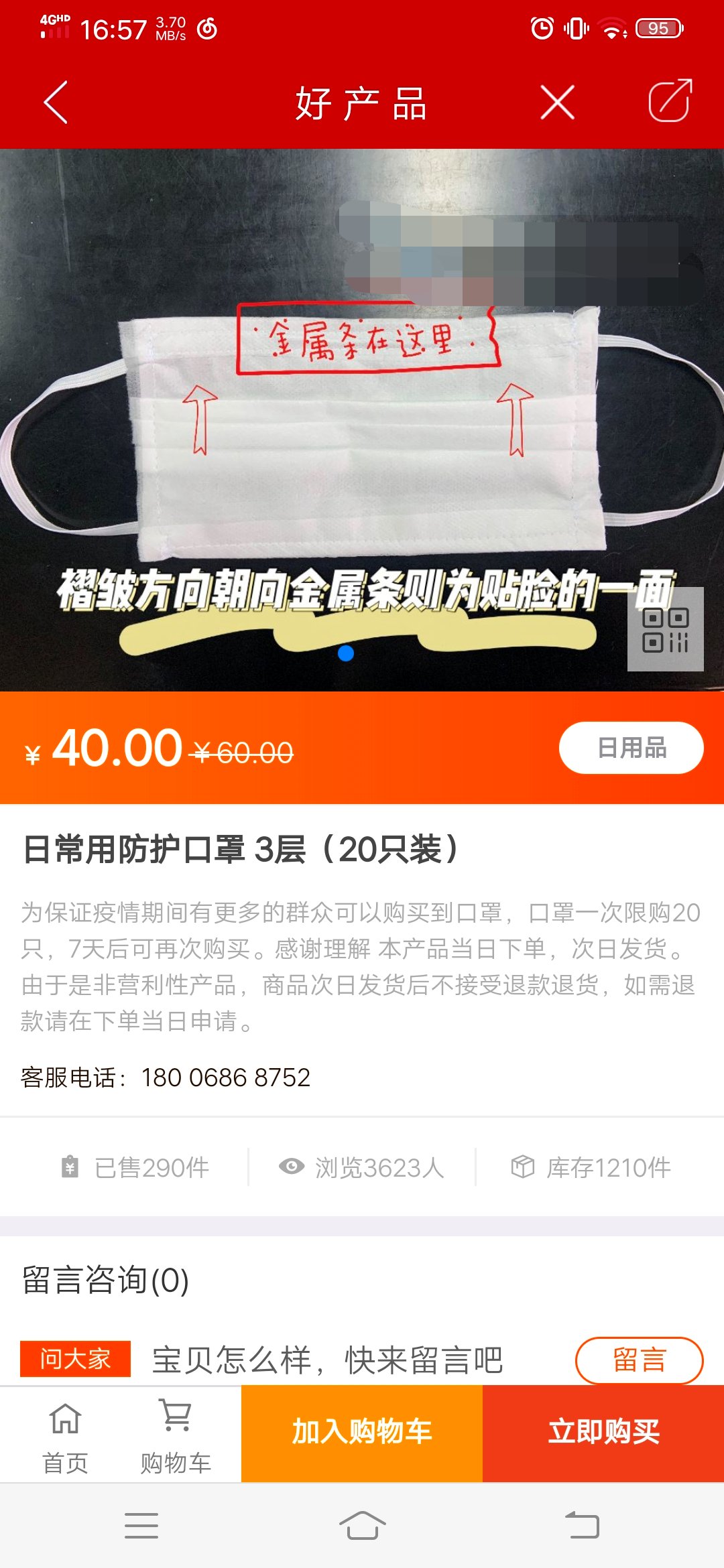This screenshot has width=724, height=1568.
Task: Share this product via top-right icon
Action: (x=669, y=101)
